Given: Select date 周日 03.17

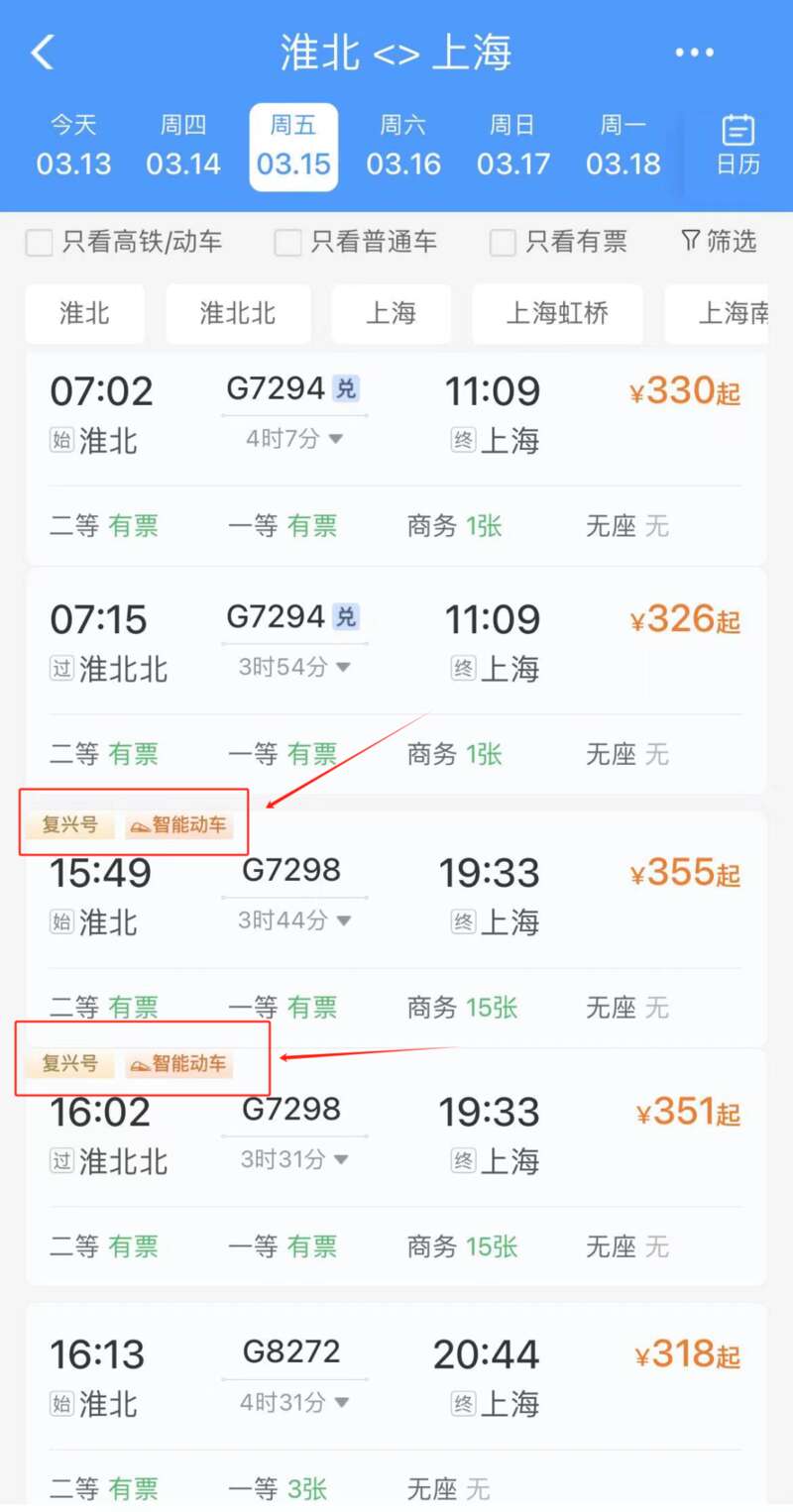Looking at the screenshot, I should [512, 146].
